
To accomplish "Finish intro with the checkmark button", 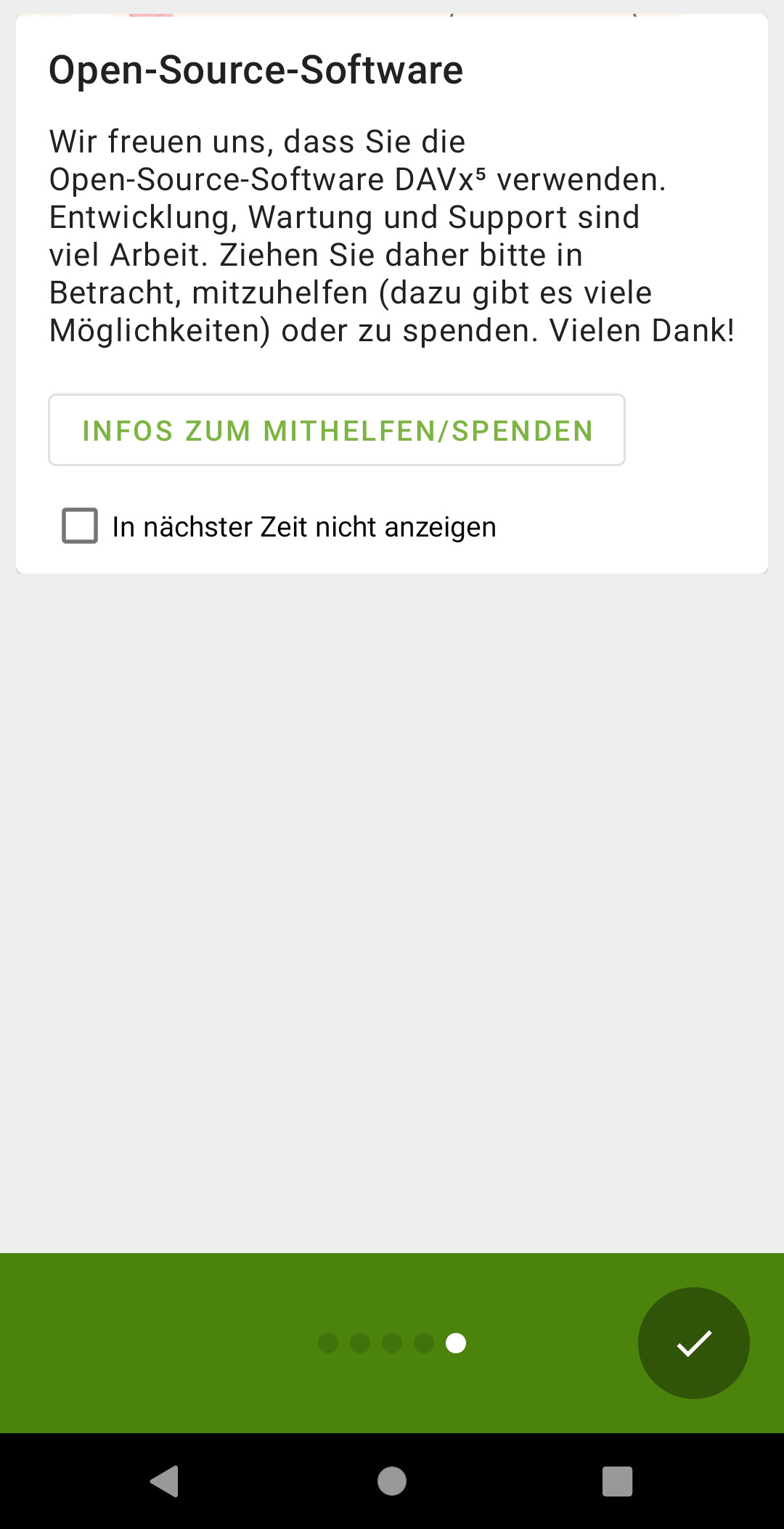I will point(693,1343).
